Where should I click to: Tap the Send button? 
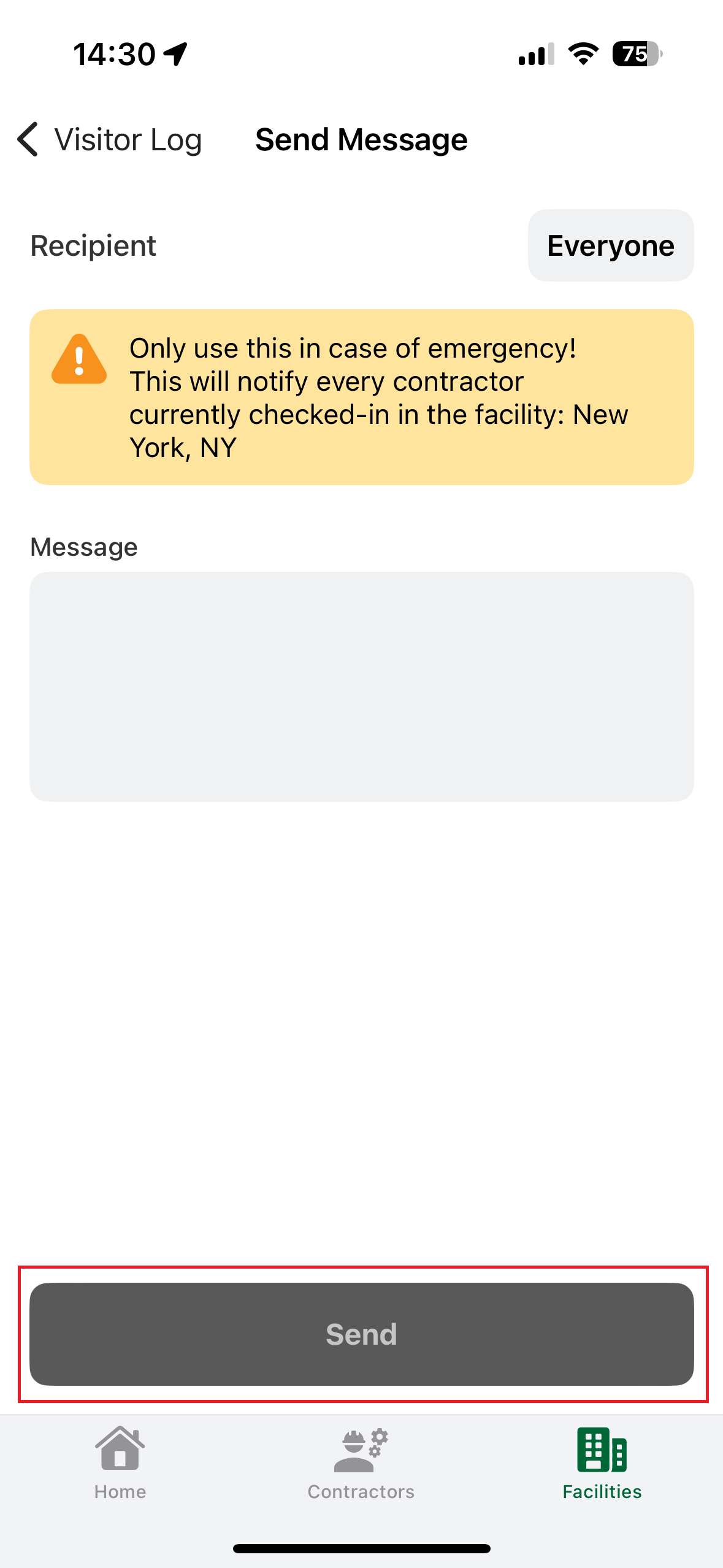[361, 1334]
